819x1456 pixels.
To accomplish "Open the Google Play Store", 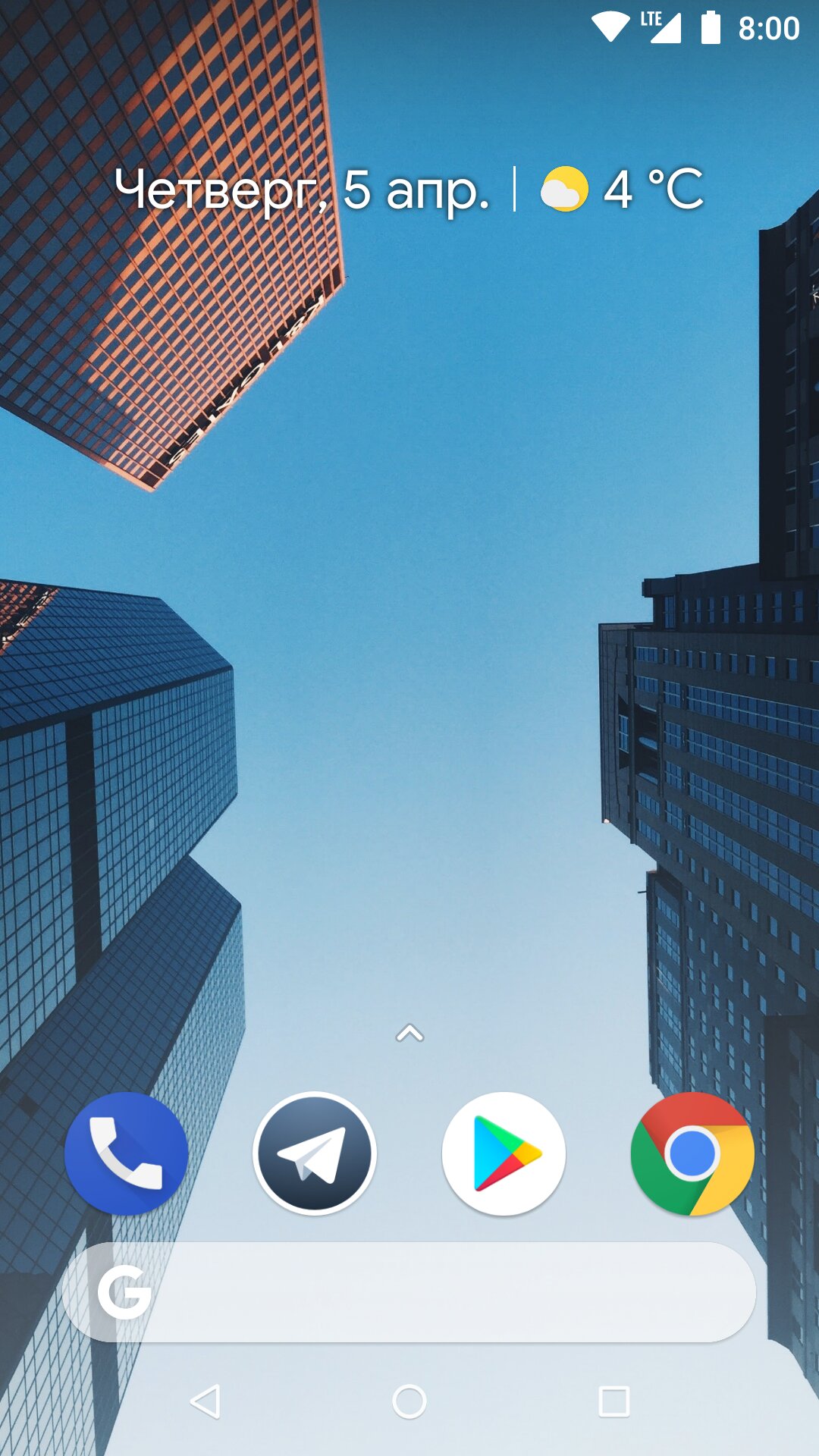I will 504,1153.
